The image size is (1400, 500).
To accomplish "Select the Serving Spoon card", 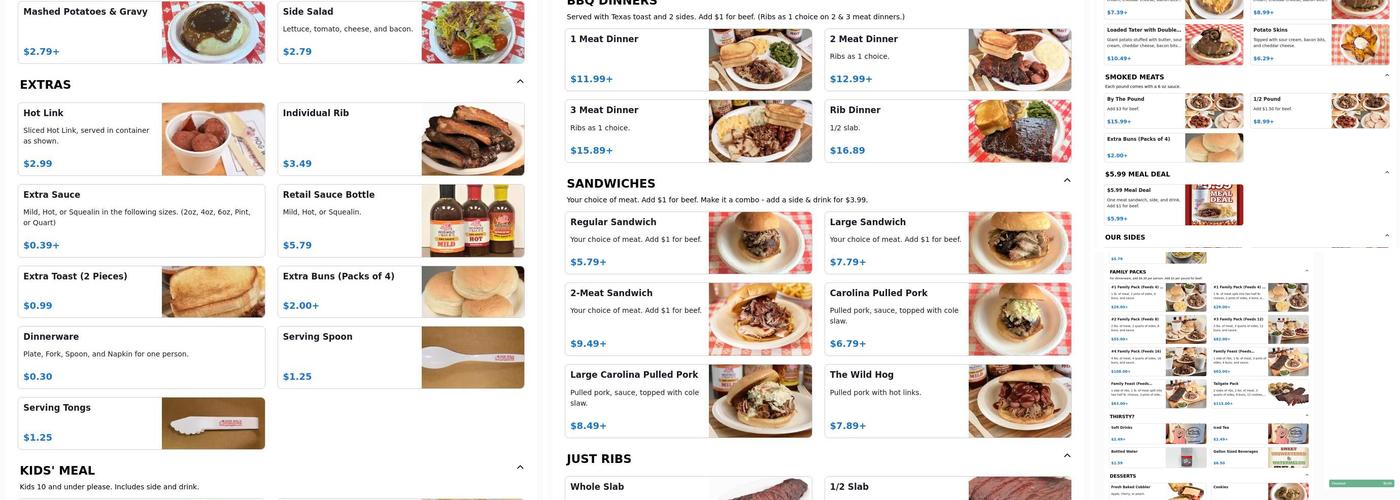I will [x=400, y=357].
